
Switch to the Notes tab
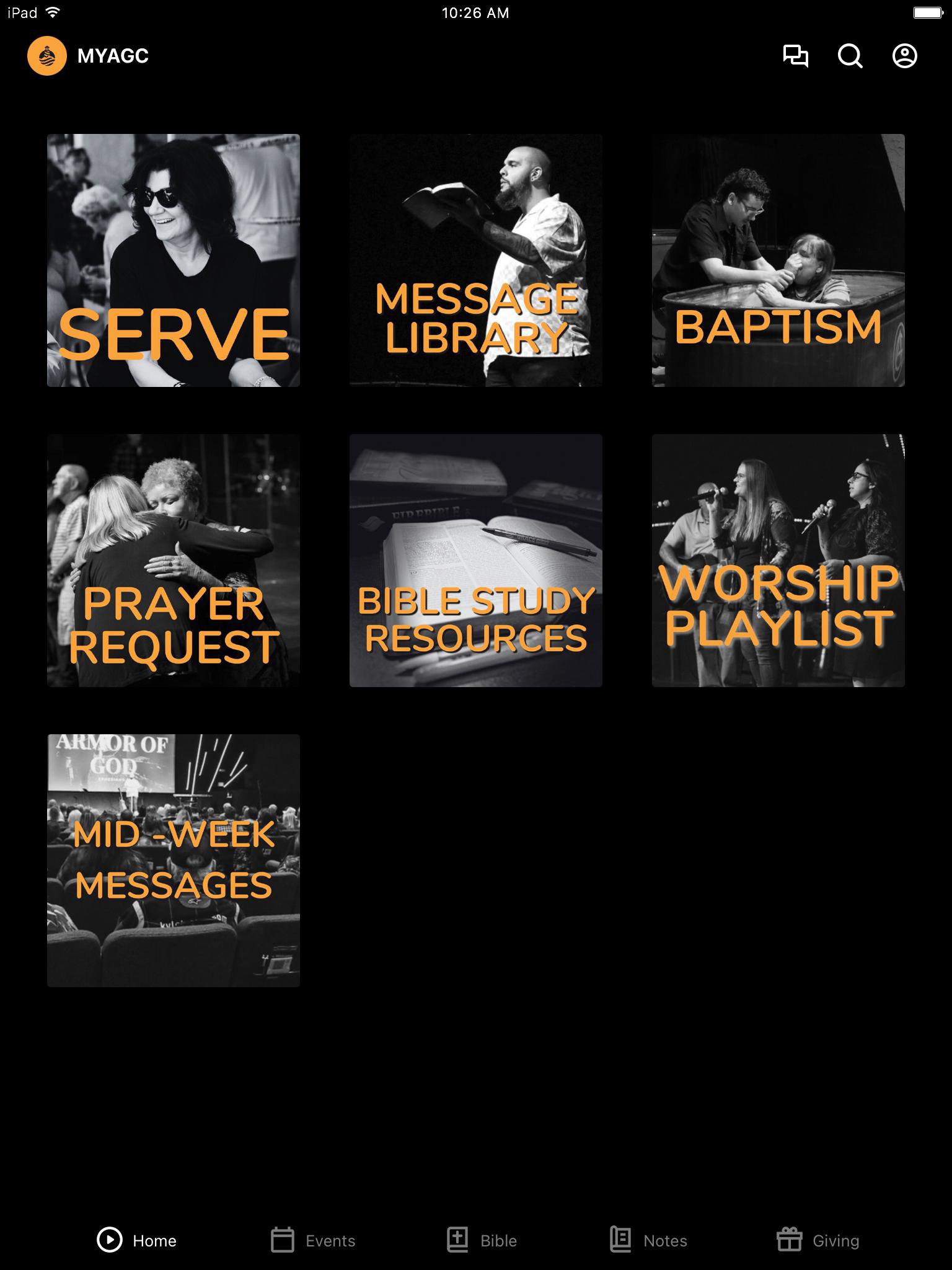[x=649, y=1240]
